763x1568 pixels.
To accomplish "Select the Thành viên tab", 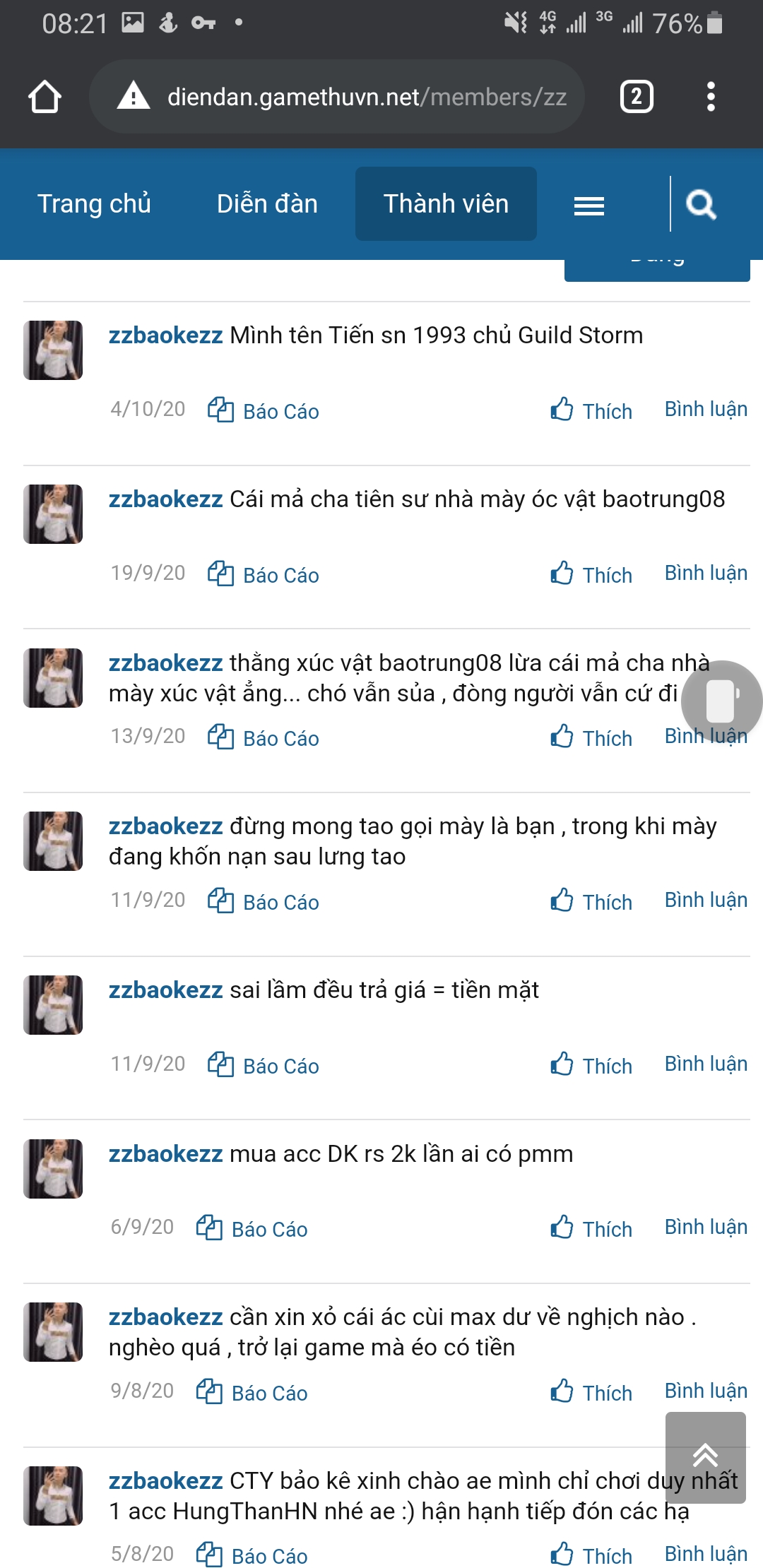I will [446, 204].
